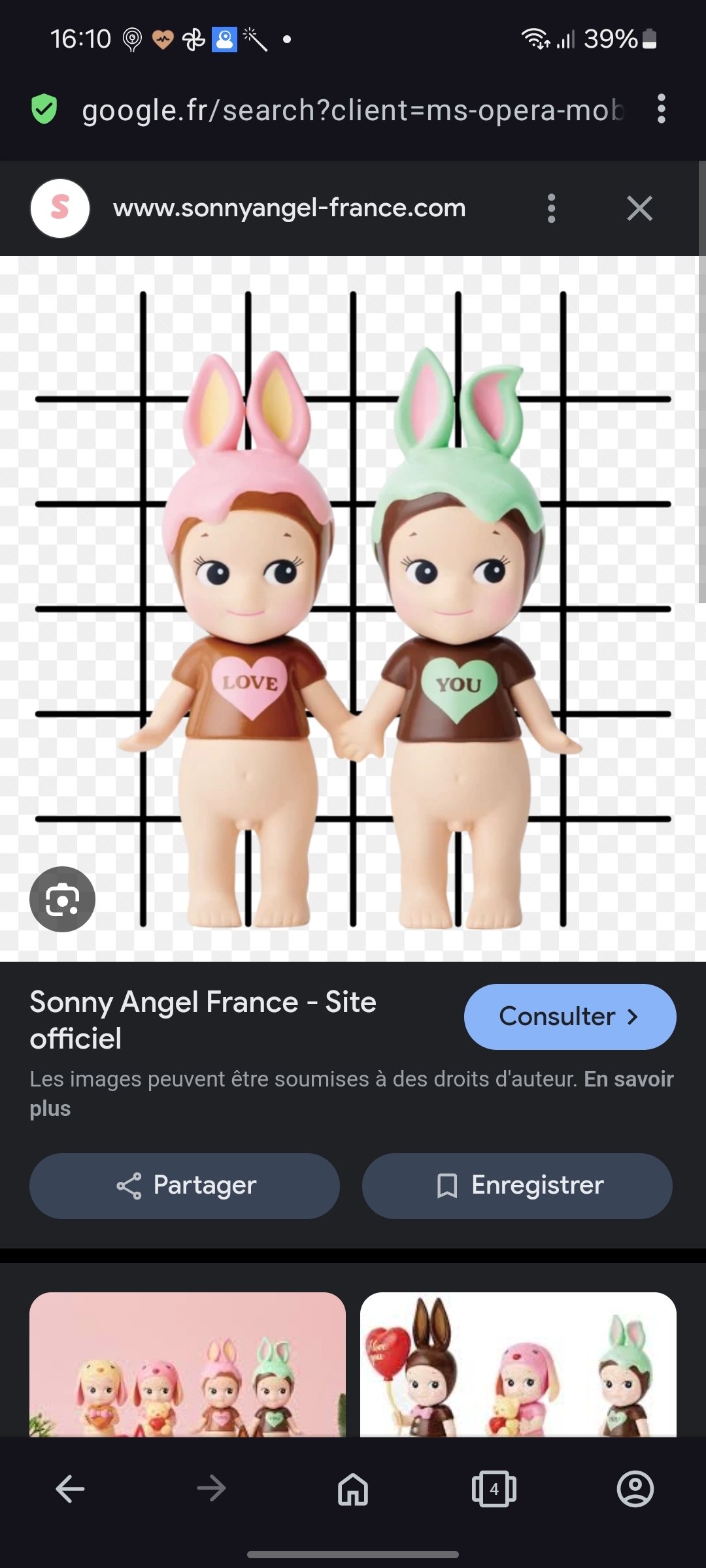Save the image with Enregistrer

pyautogui.click(x=517, y=1186)
